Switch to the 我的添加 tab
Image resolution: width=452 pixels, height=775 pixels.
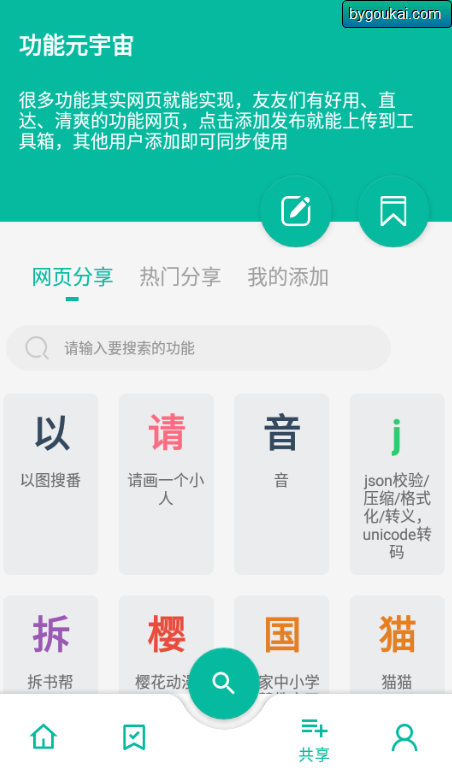288,277
